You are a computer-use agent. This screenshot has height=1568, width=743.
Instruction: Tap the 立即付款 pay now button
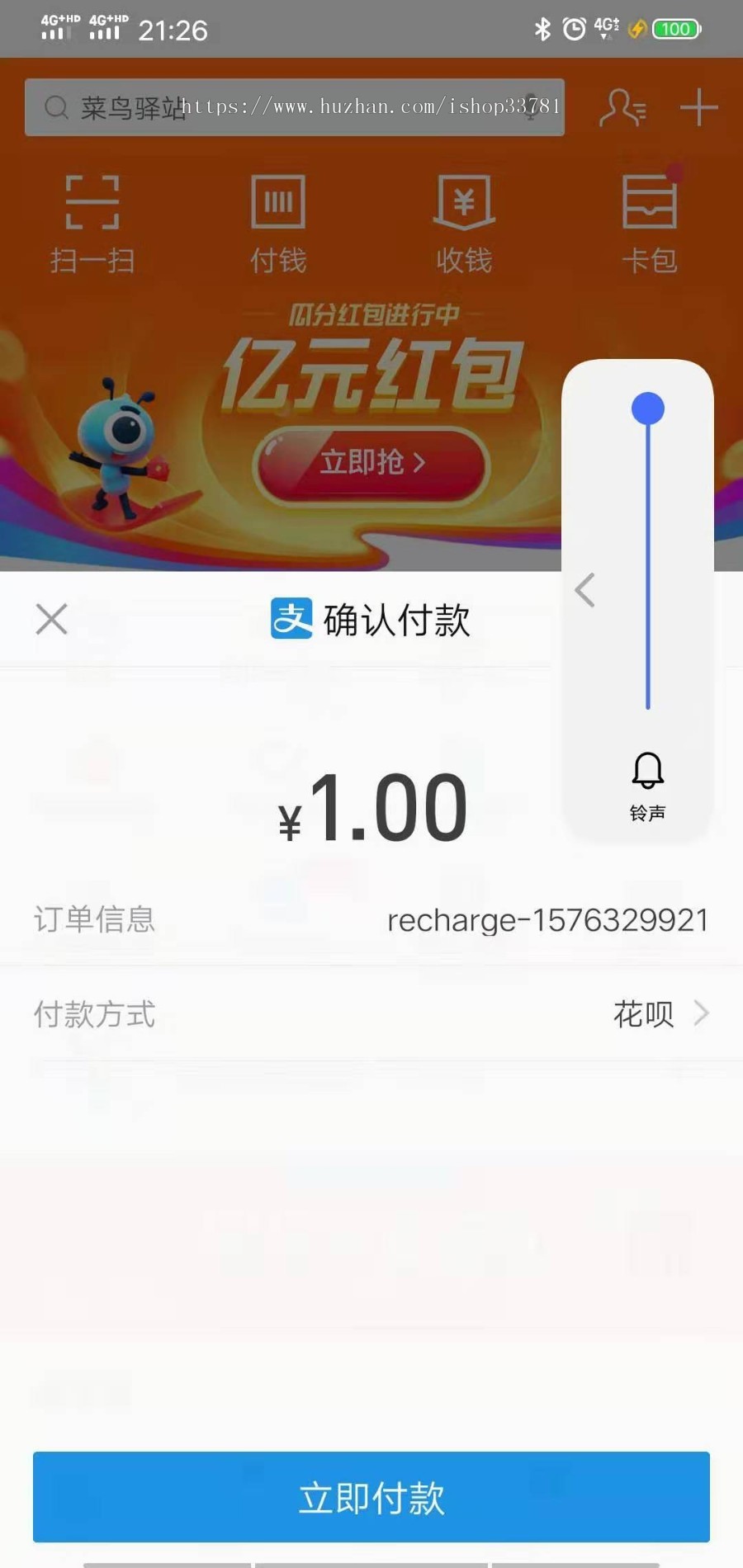pos(371,1498)
